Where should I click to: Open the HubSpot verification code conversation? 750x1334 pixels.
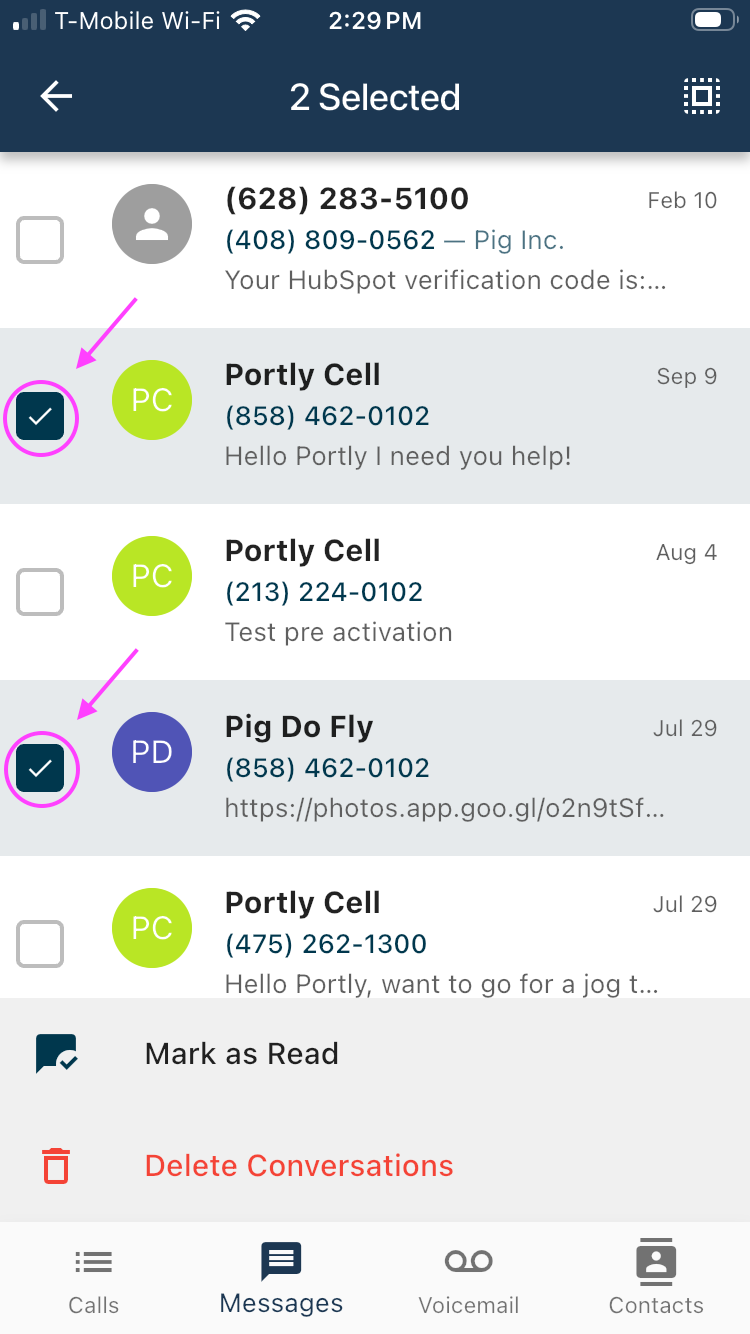(445, 280)
